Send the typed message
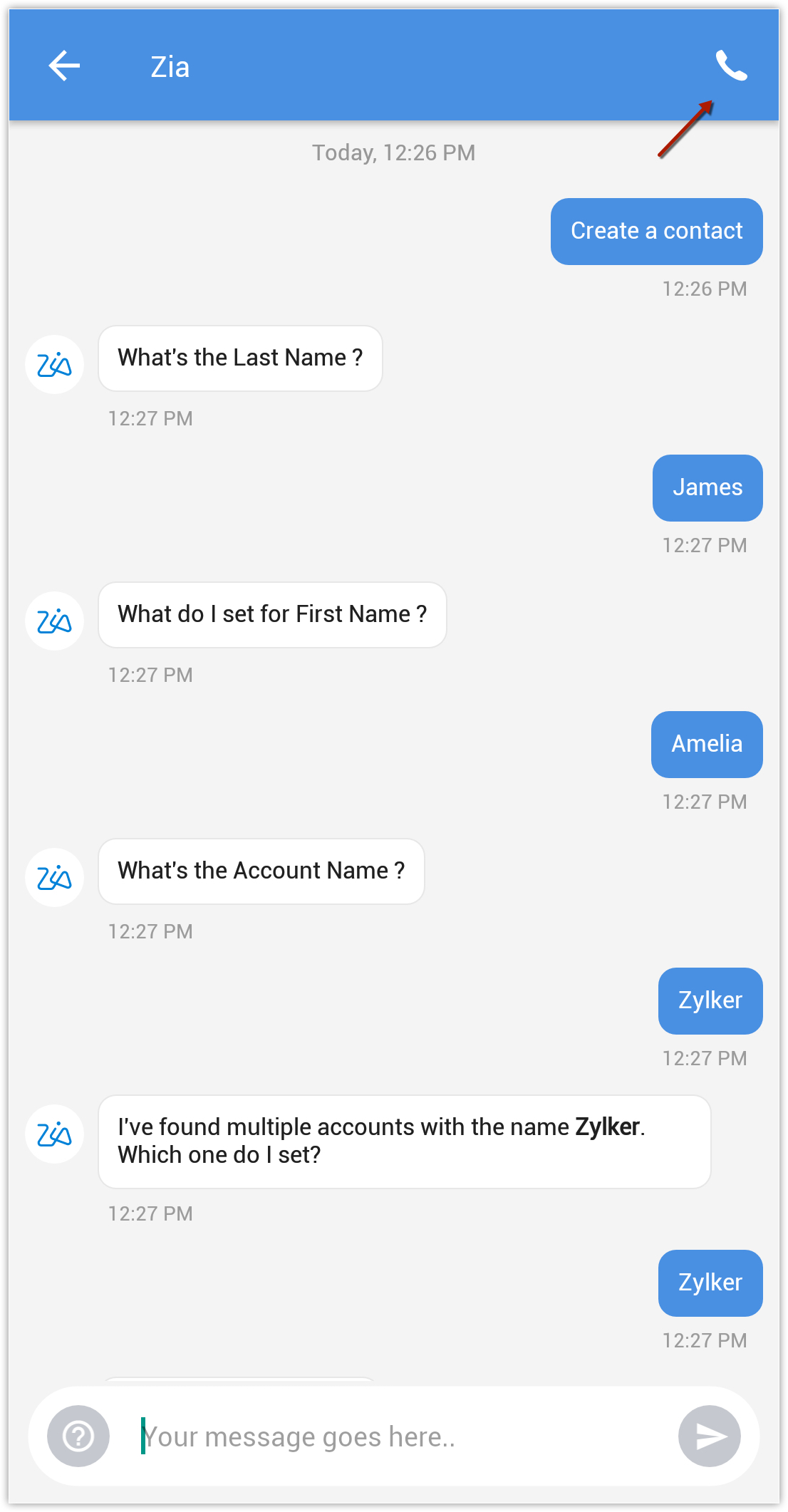 pyautogui.click(x=709, y=1436)
